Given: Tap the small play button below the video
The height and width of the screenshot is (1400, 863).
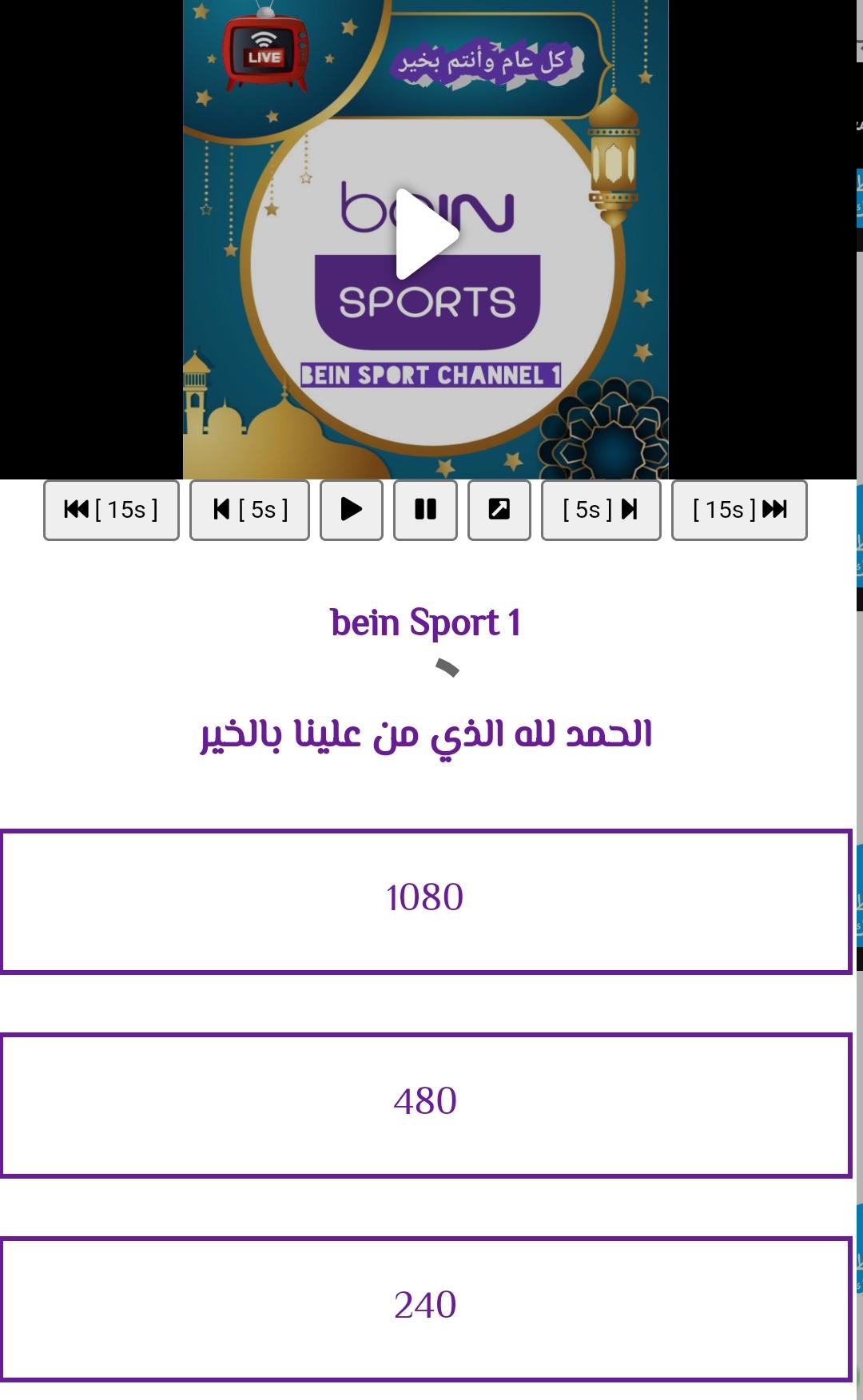Looking at the screenshot, I should (x=352, y=510).
